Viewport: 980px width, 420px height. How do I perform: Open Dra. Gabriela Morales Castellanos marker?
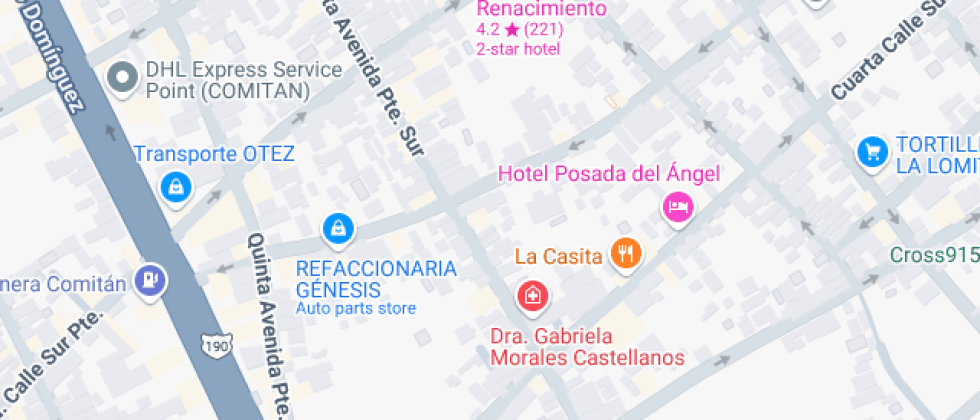[x=533, y=295]
